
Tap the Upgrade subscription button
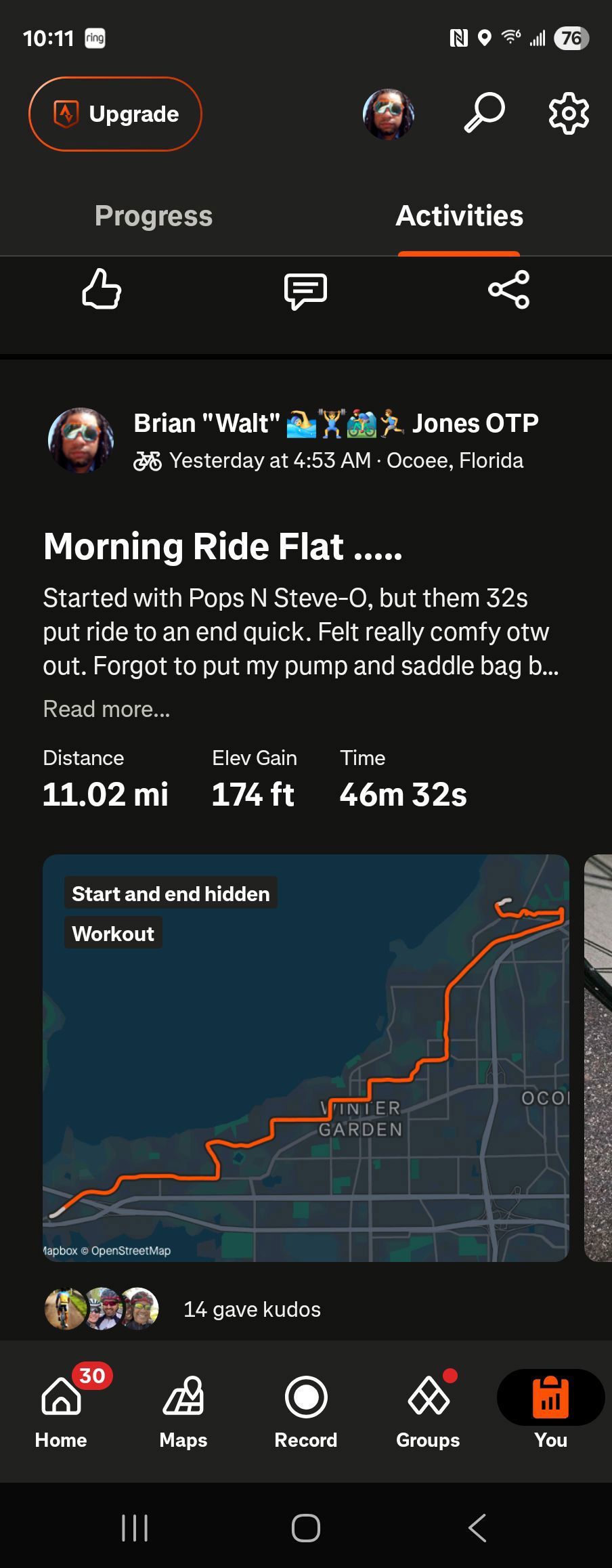pyautogui.click(x=115, y=114)
